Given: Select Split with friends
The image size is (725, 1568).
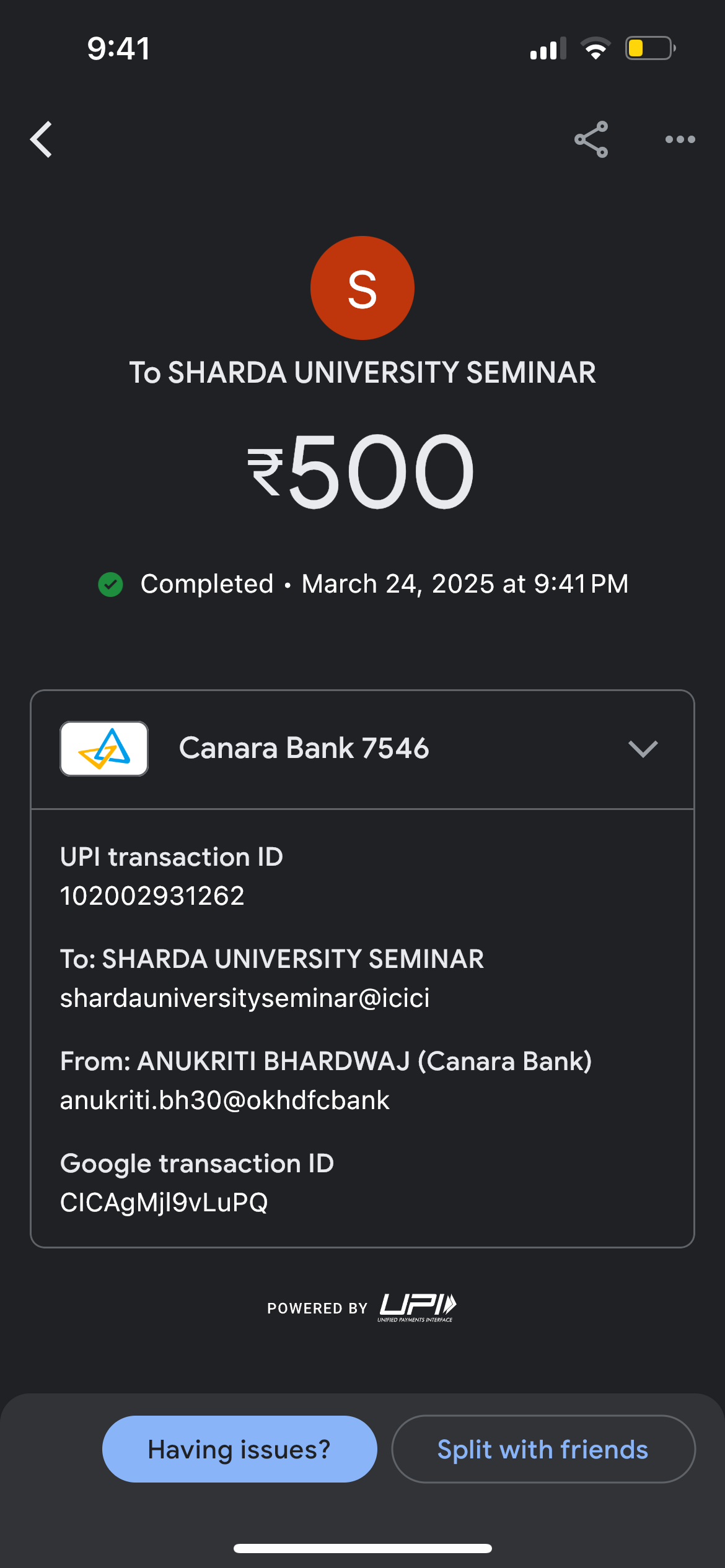Looking at the screenshot, I should [543, 1449].
